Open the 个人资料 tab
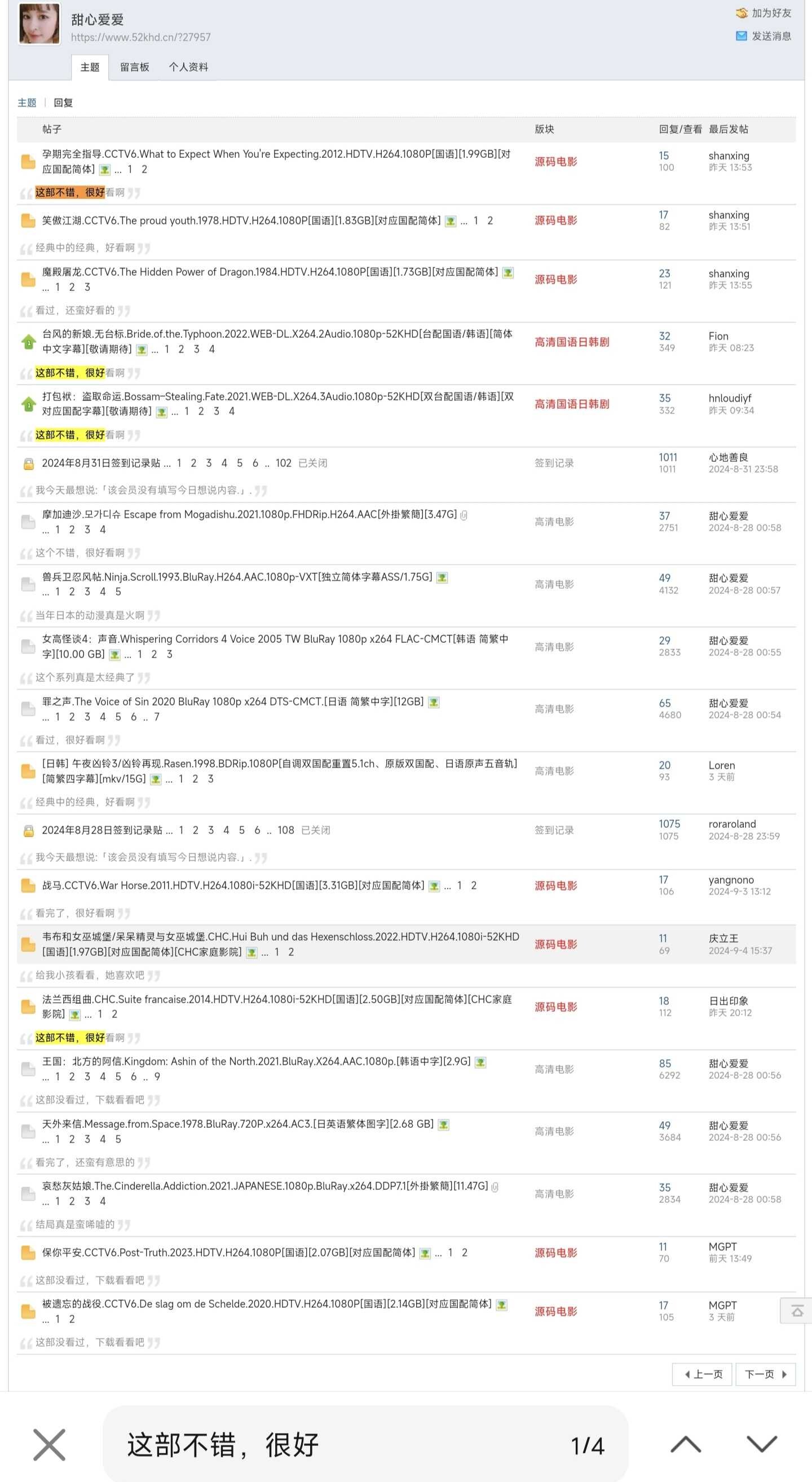This screenshot has height=1482, width=812. (x=189, y=67)
